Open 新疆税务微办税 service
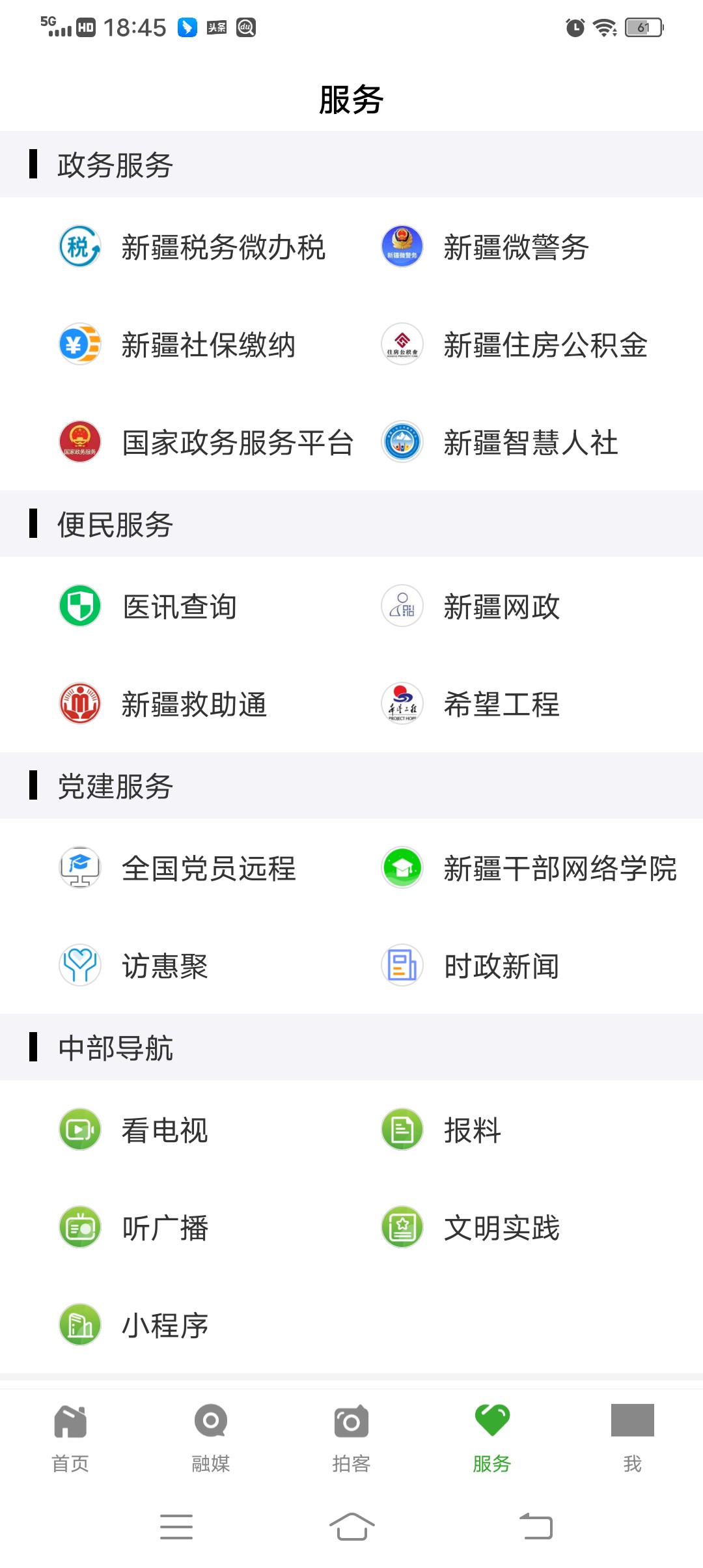This screenshot has height=1568, width=703. pyautogui.click(x=193, y=247)
